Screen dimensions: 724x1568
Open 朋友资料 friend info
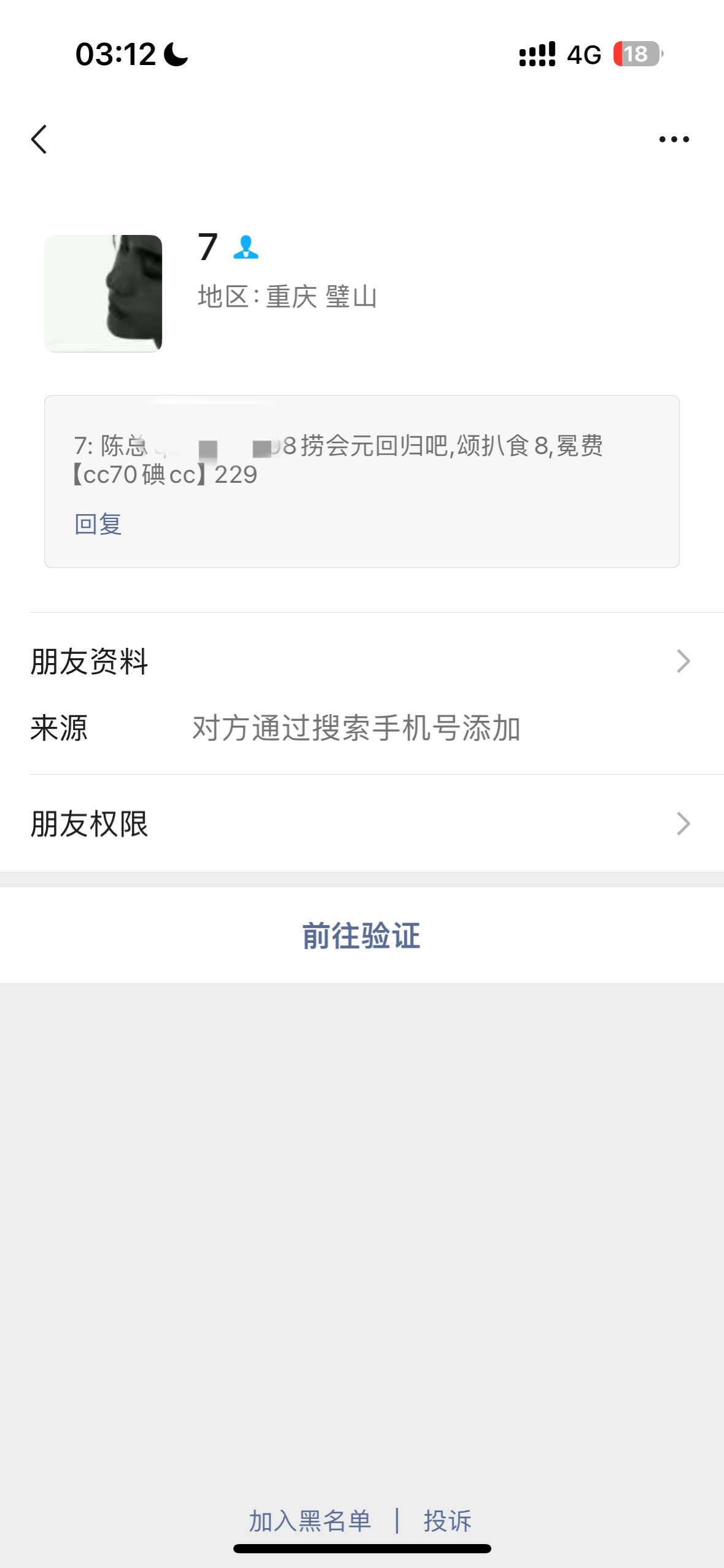coord(361,661)
